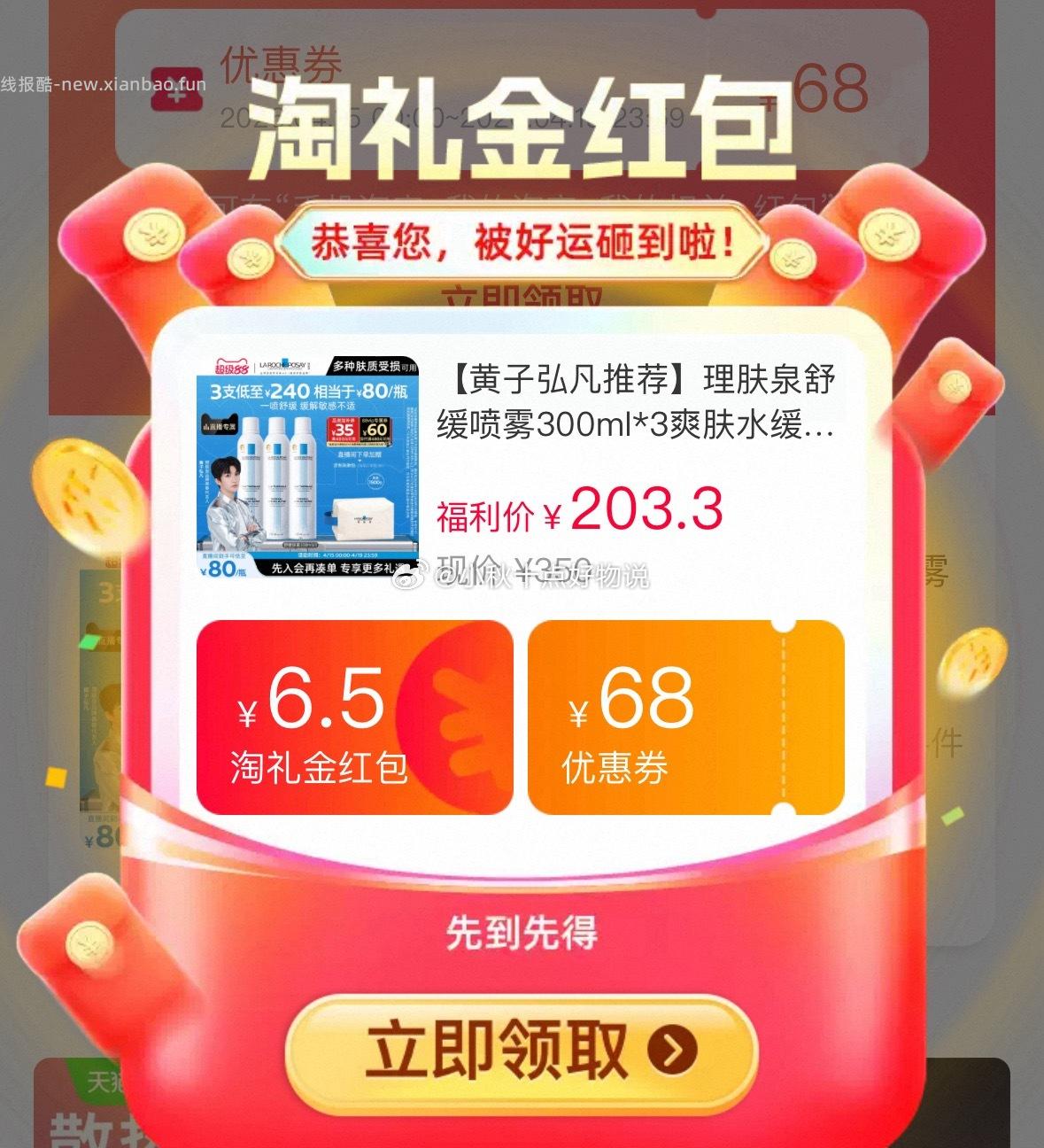Viewport: 1044px width, 1148px height.
Task: Click the camera icon in the watermark text
Action: coord(409,577)
